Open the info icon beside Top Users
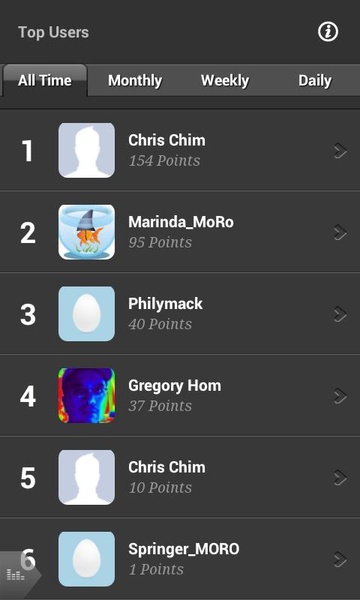 click(x=328, y=32)
